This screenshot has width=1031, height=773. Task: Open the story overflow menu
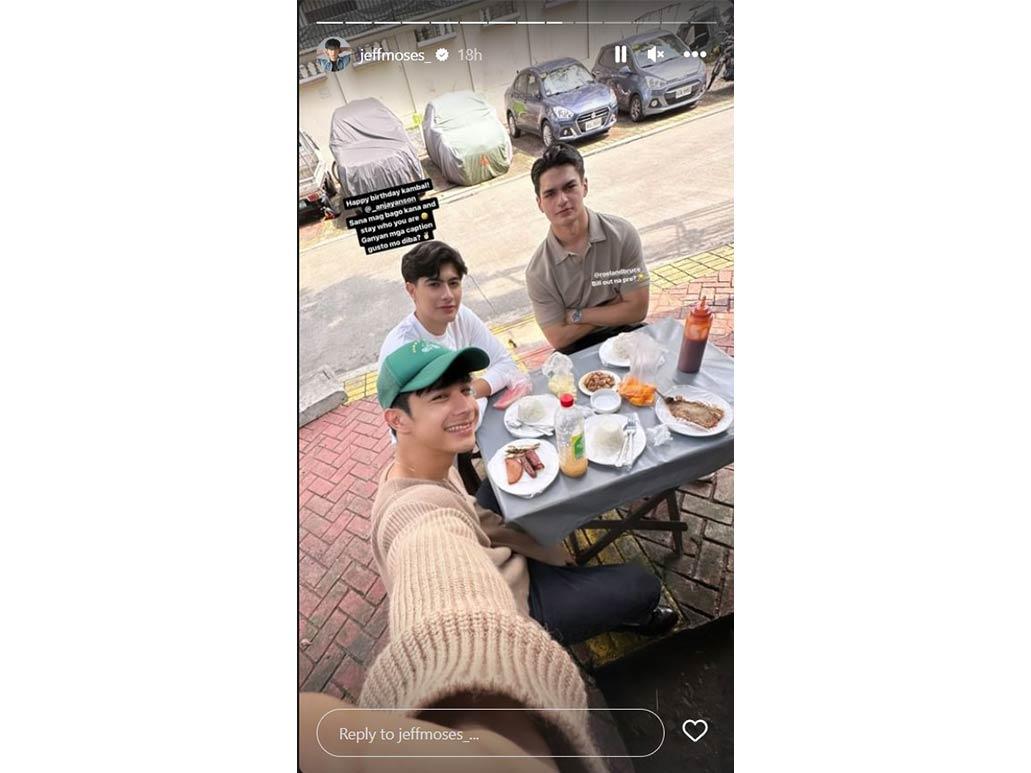pyautogui.click(x=695, y=54)
